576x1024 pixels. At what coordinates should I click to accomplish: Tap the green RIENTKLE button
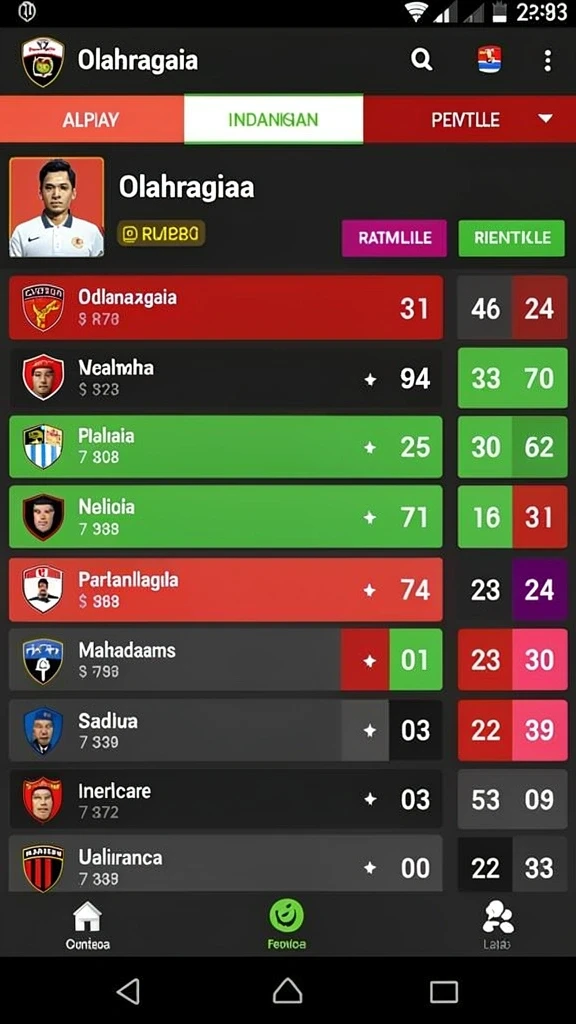pyautogui.click(x=512, y=238)
